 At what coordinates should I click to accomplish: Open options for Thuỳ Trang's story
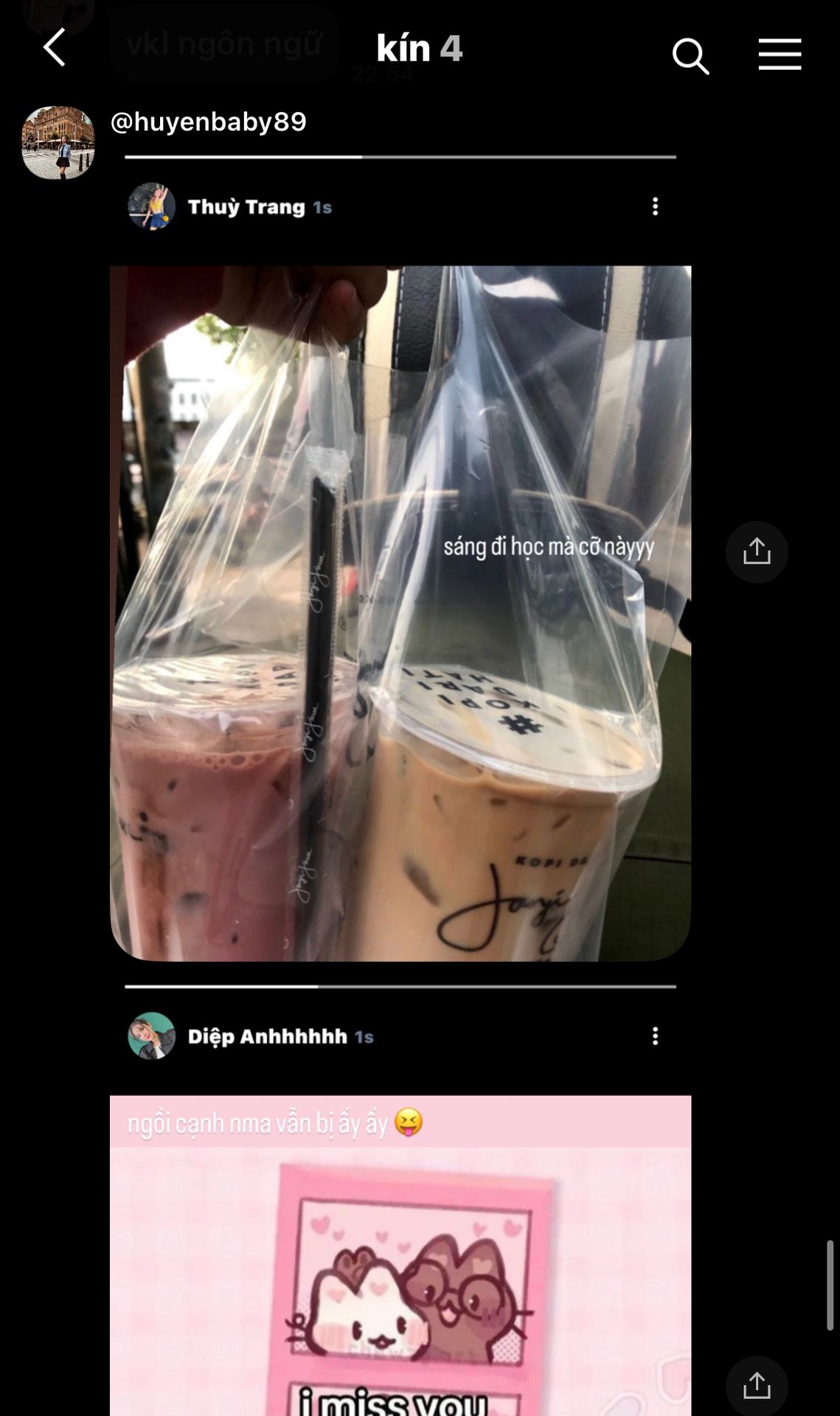[655, 206]
